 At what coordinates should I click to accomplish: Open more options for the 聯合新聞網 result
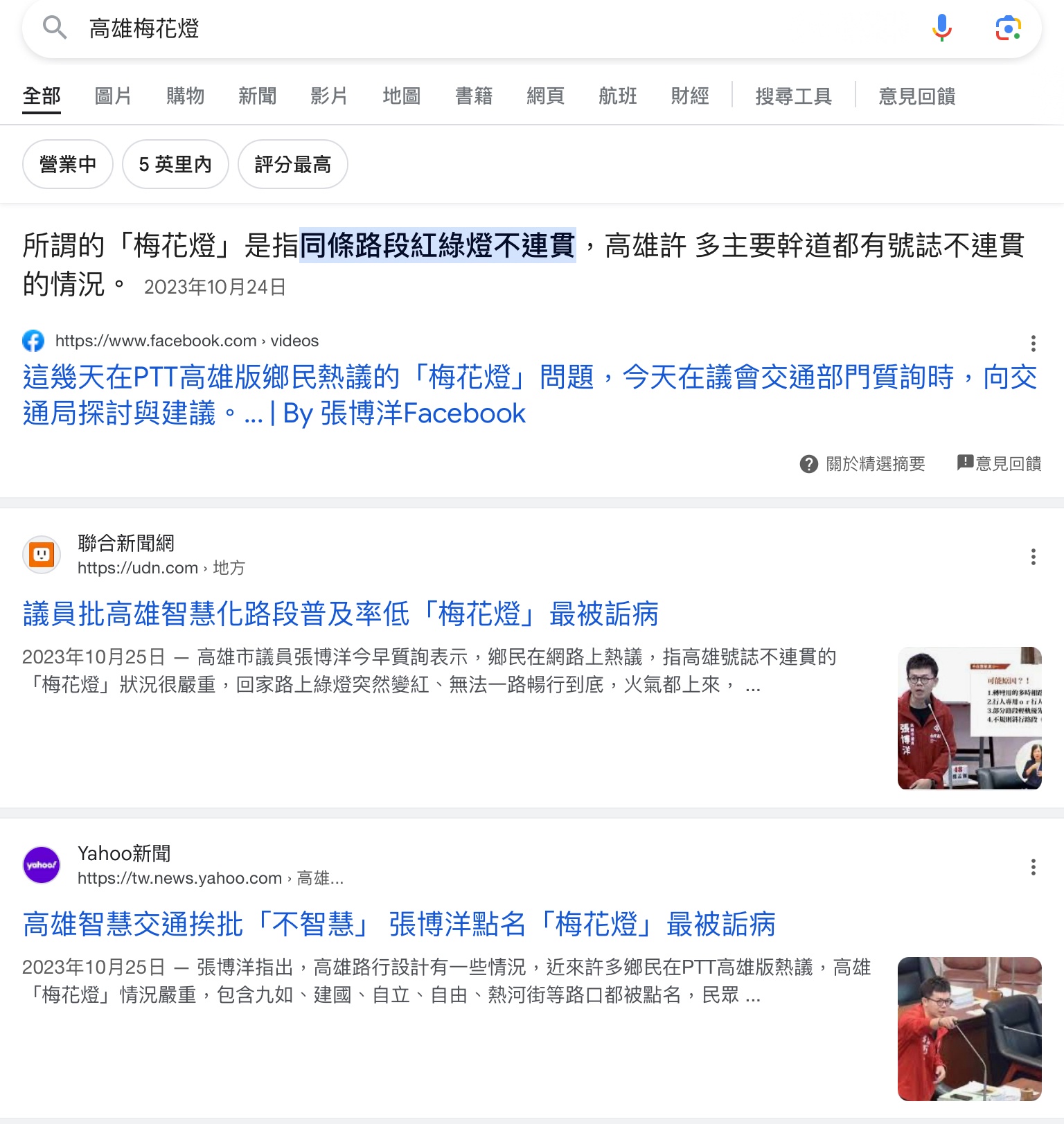tap(1033, 557)
